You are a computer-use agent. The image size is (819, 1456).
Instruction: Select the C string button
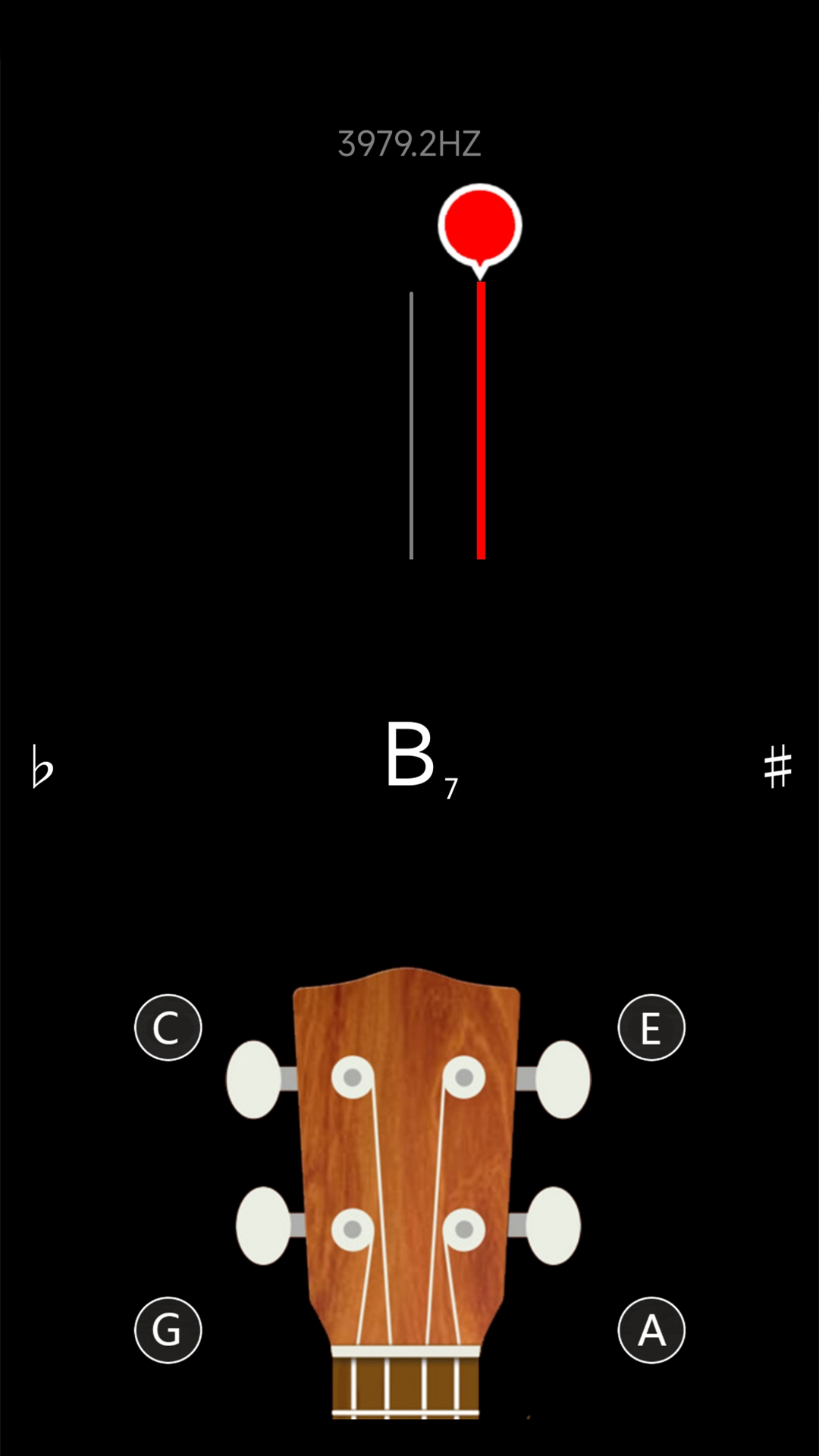pyautogui.click(x=168, y=1028)
